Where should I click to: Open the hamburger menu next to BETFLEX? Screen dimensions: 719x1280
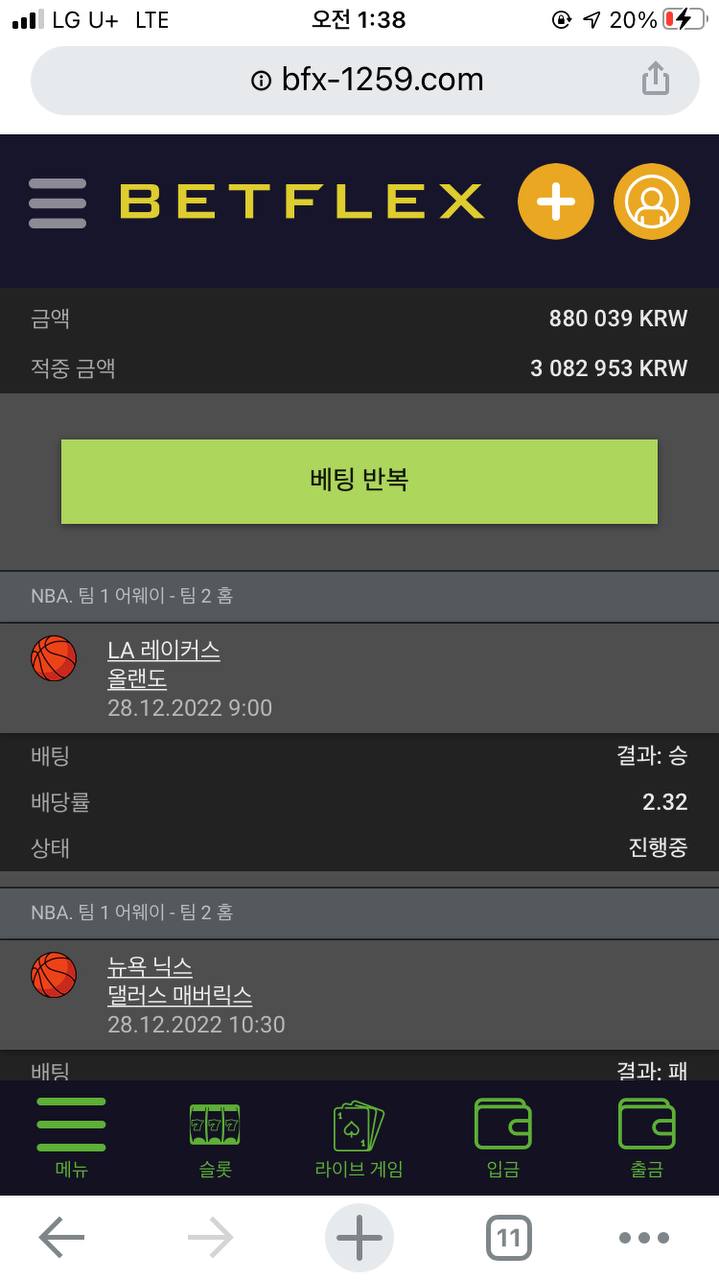57,203
